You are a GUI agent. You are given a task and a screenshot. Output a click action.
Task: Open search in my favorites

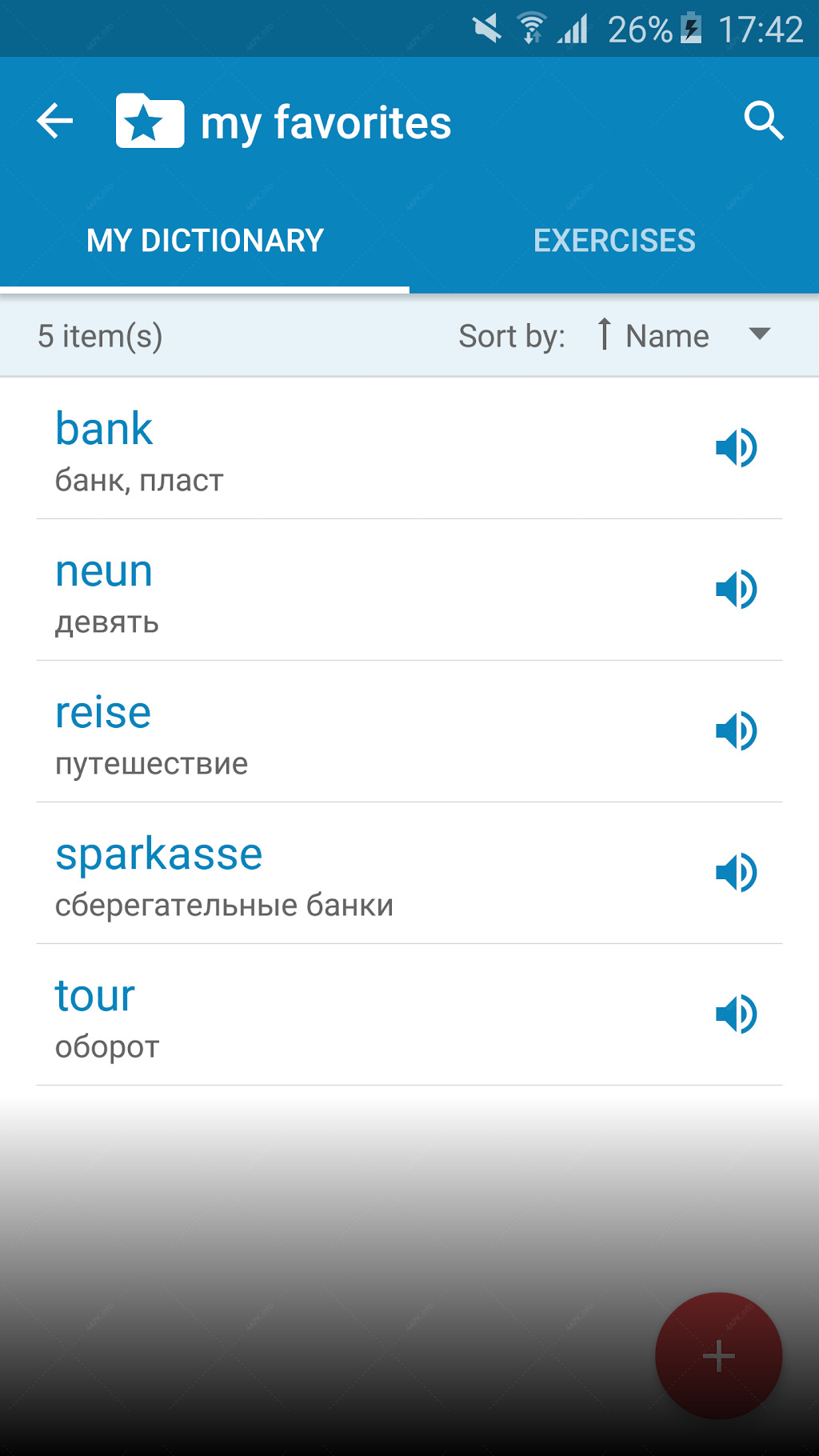764,122
